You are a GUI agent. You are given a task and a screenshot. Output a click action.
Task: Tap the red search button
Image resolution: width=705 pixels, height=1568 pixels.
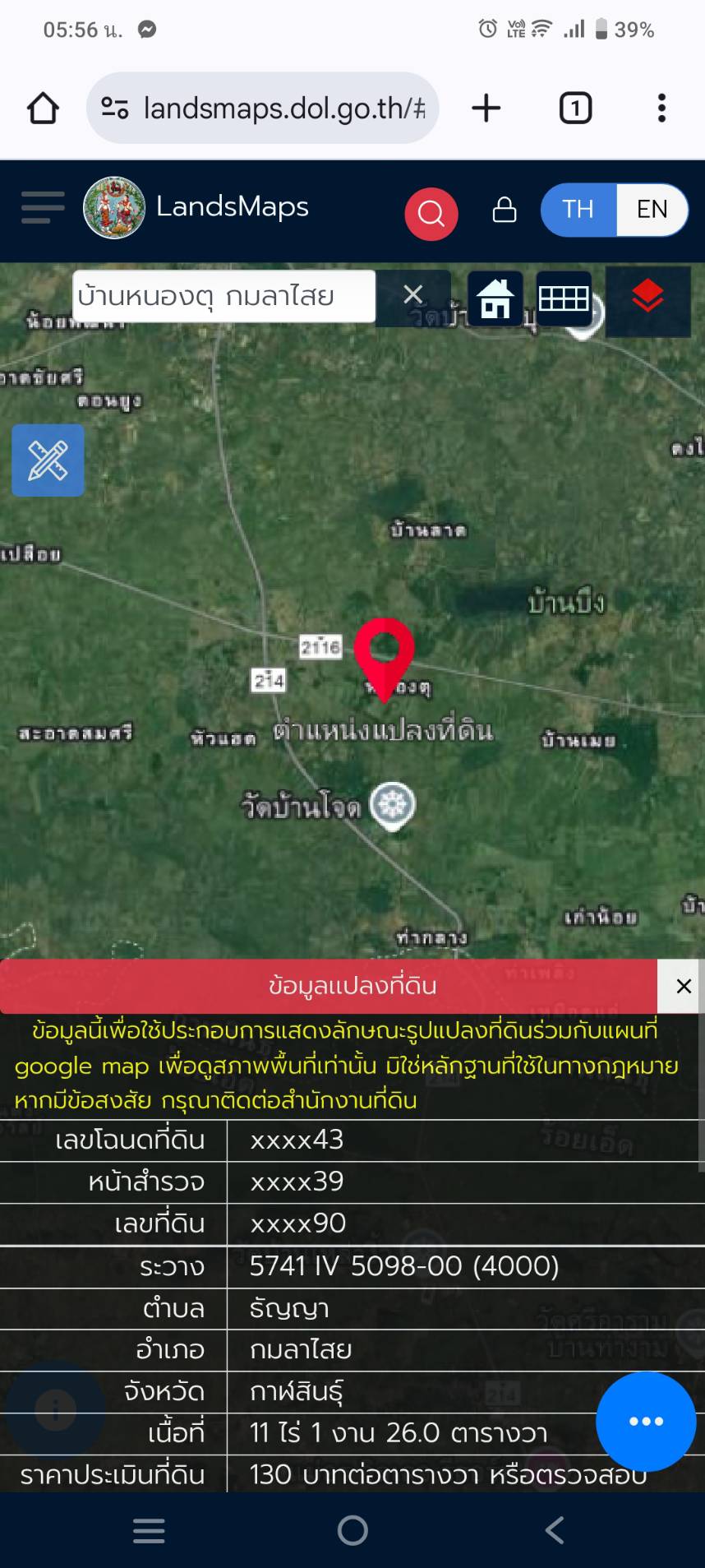[x=431, y=214]
